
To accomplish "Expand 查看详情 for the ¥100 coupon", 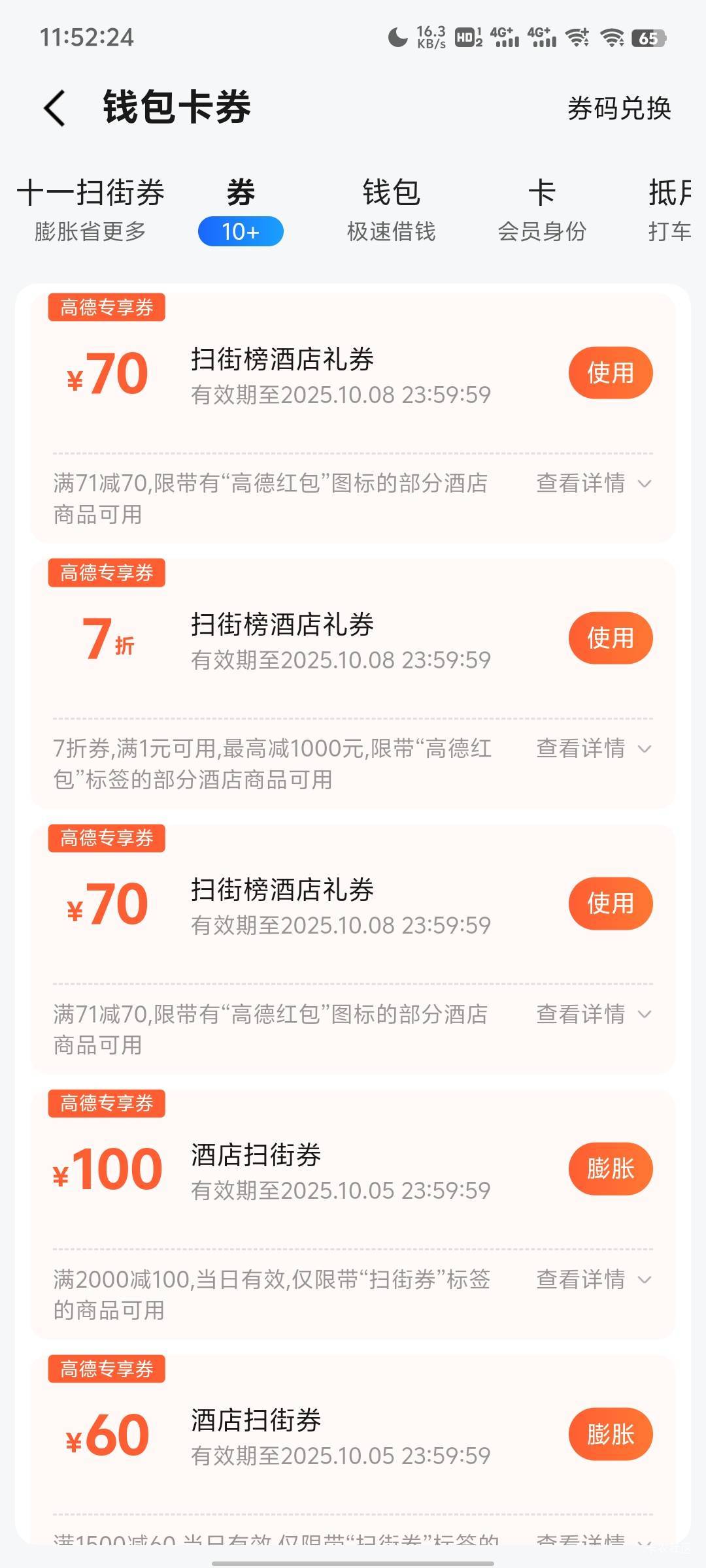I will (594, 1279).
